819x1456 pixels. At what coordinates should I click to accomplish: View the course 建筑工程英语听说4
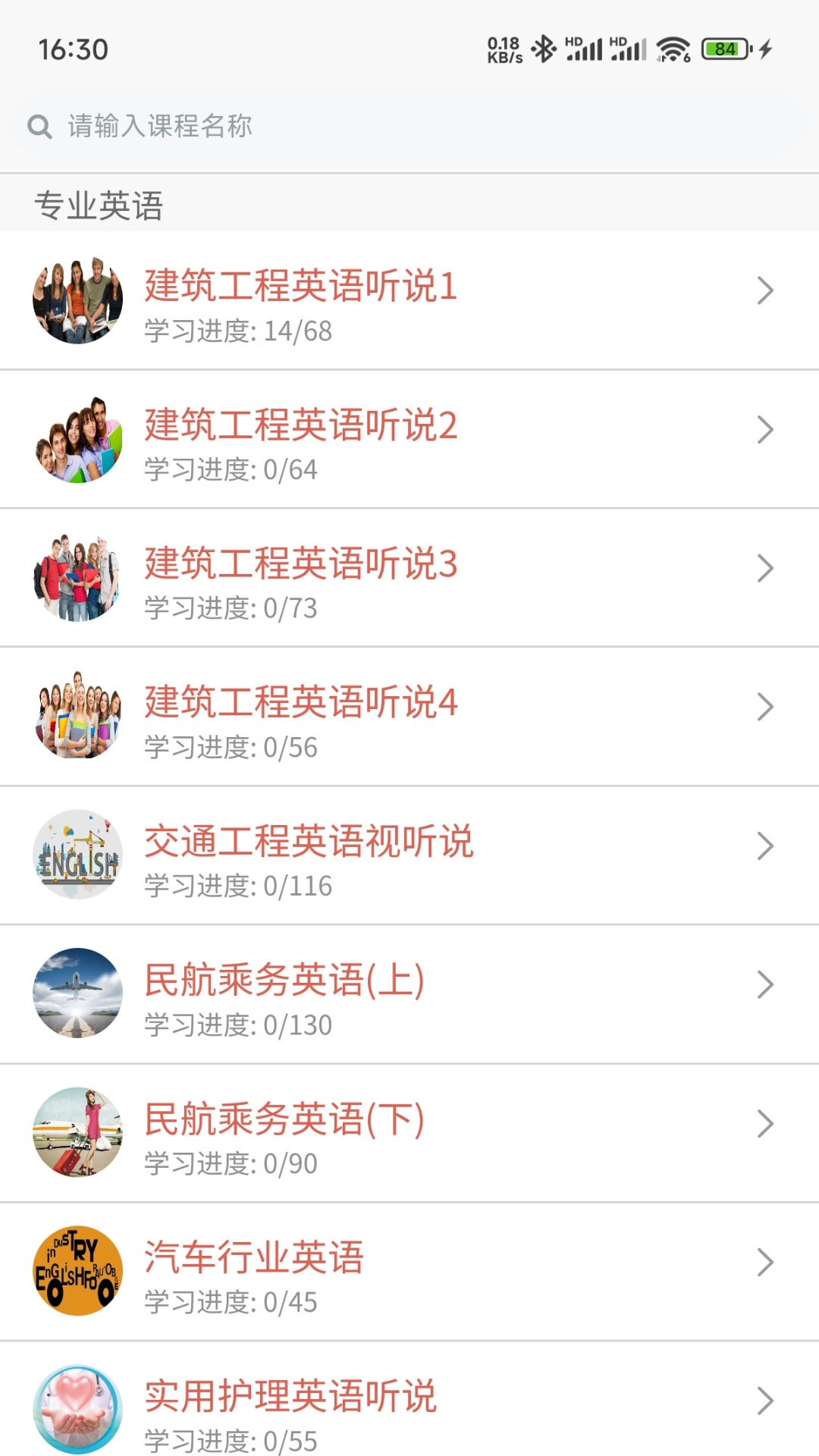pos(409,717)
